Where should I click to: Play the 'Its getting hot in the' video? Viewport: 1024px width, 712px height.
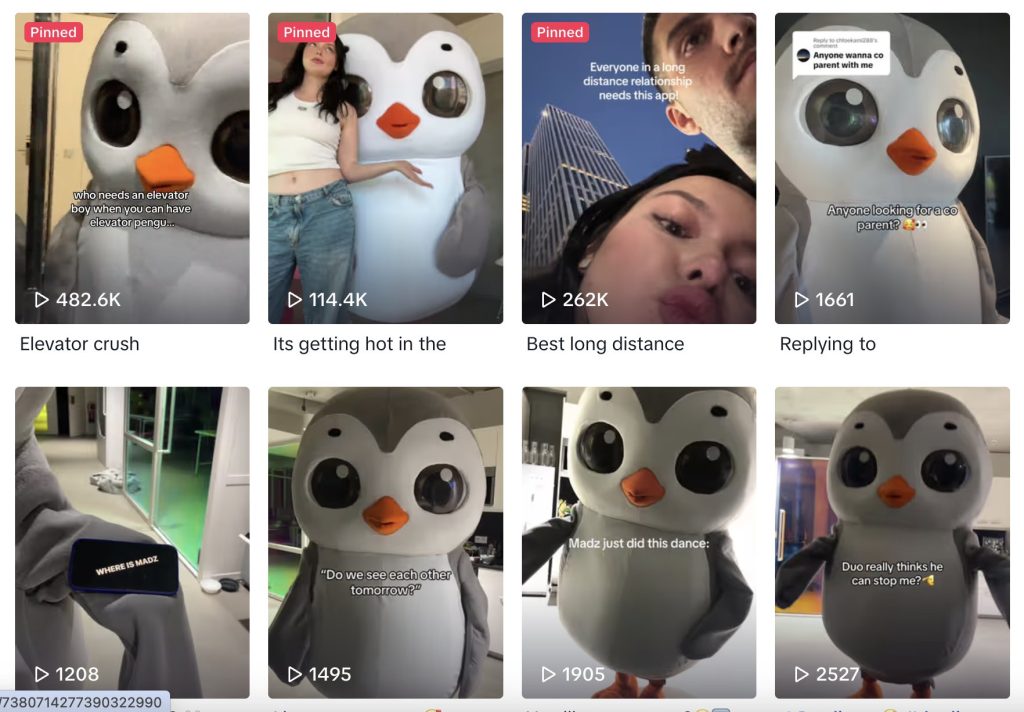click(x=385, y=168)
